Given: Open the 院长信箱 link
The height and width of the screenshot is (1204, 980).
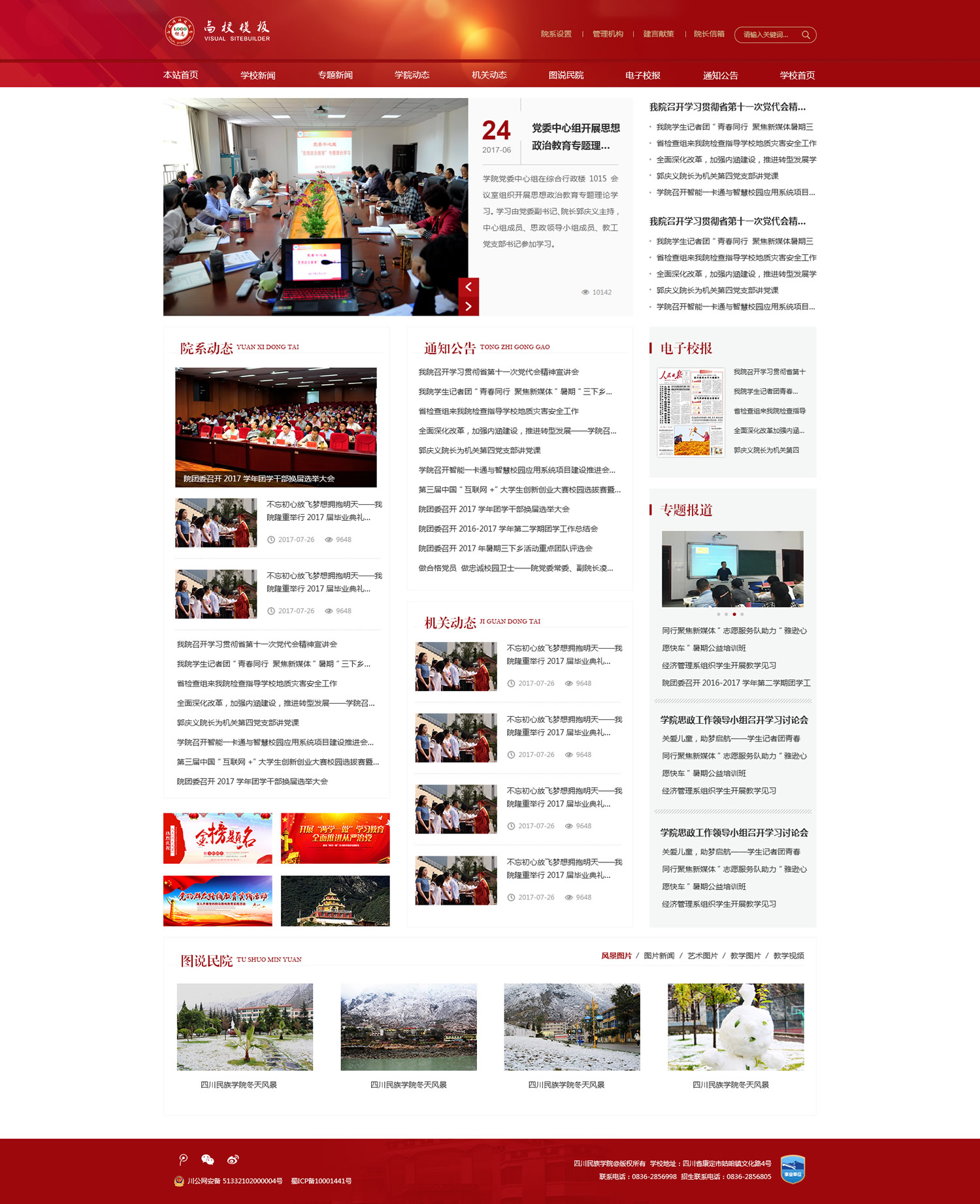Looking at the screenshot, I should pos(709,34).
